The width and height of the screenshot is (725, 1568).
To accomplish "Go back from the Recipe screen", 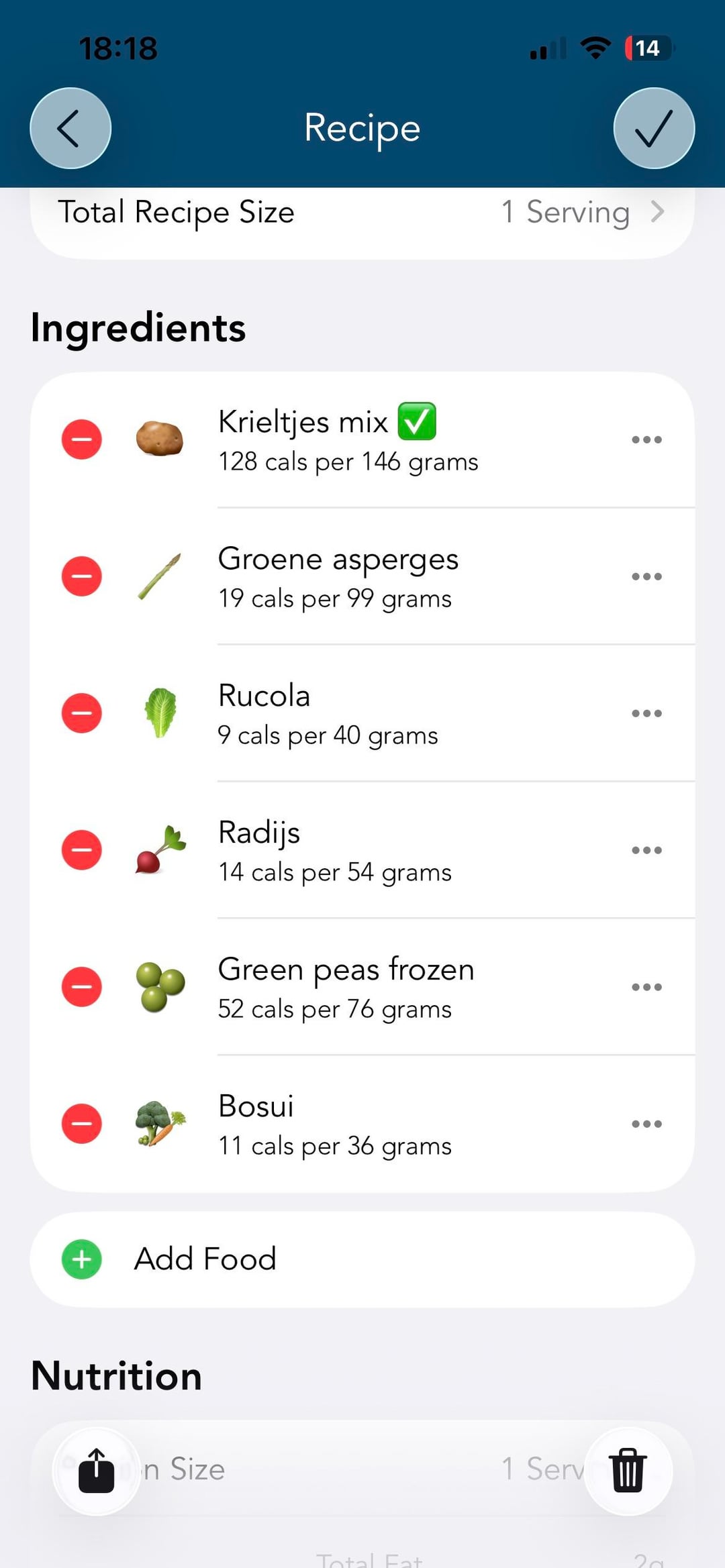I will 70,128.
